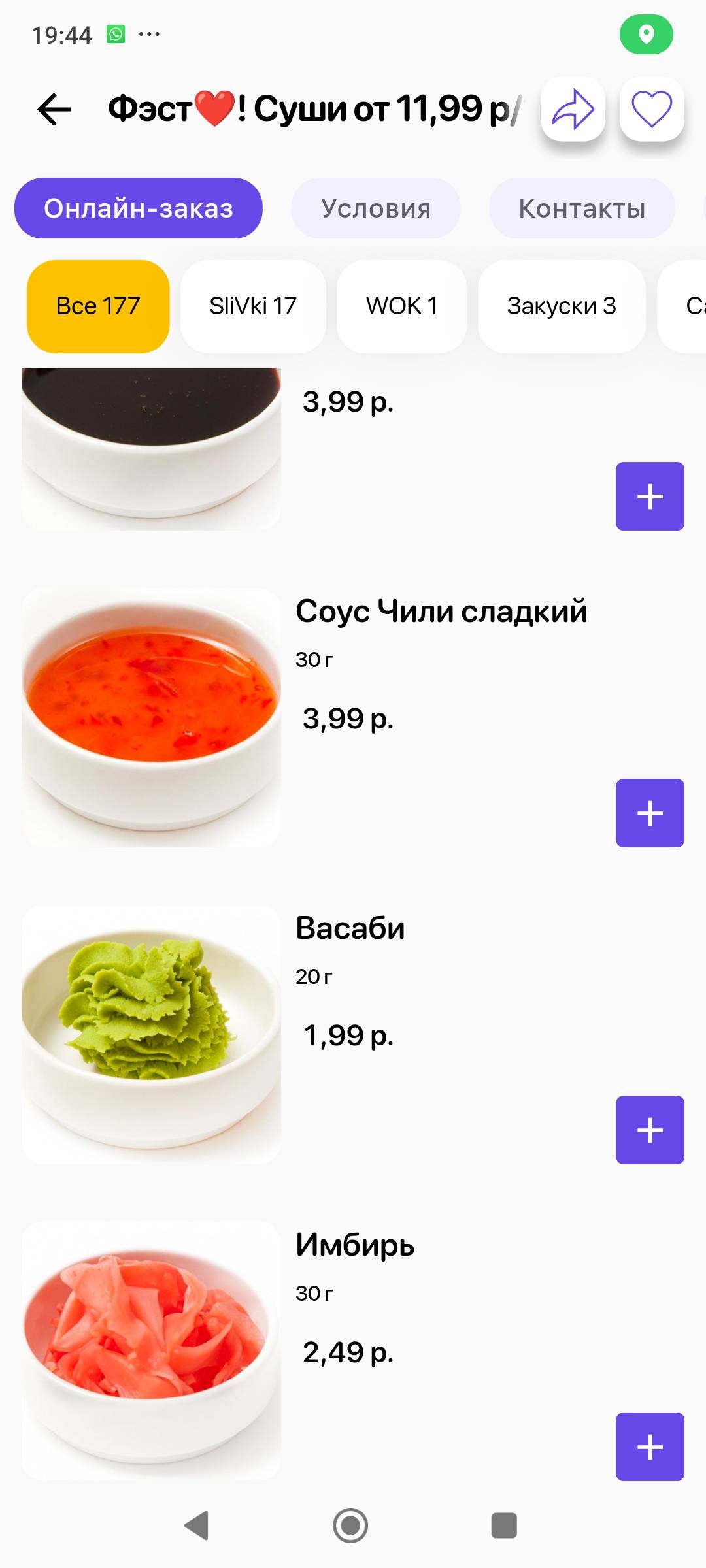Filter by SliVki 17 category
The width and height of the screenshot is (706, 1568).
click(253, 306)
